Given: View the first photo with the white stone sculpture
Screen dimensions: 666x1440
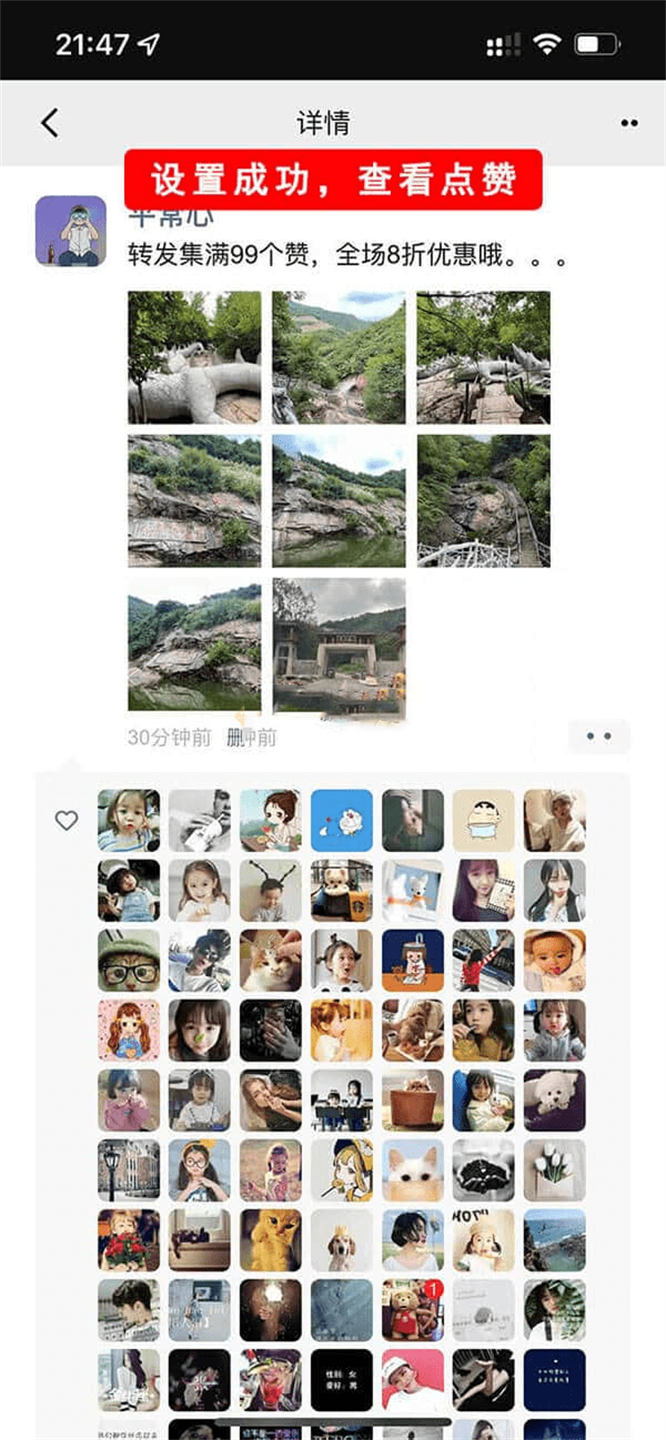Looking at the screenshot, I should coord(195,357).
